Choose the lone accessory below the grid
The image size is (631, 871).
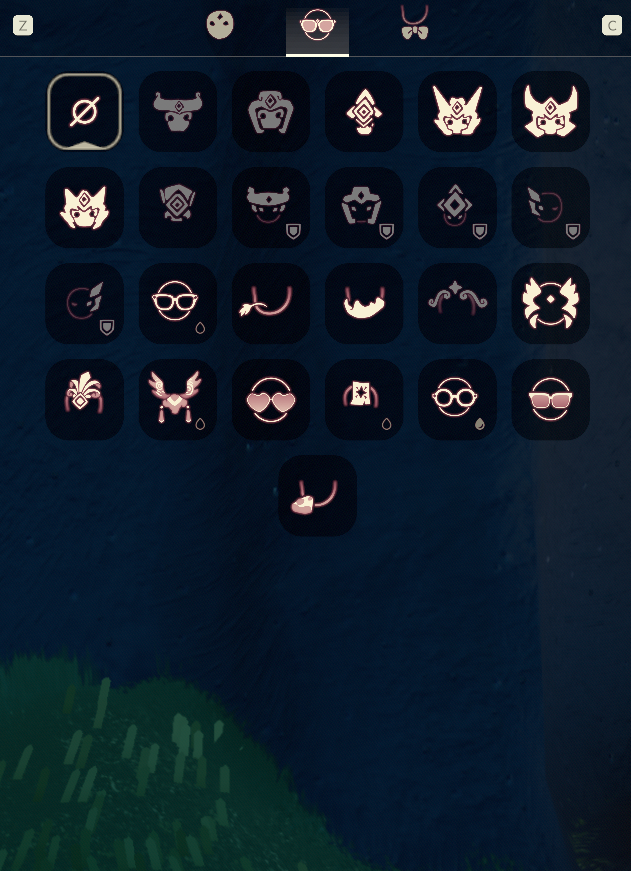coord(317,495)
